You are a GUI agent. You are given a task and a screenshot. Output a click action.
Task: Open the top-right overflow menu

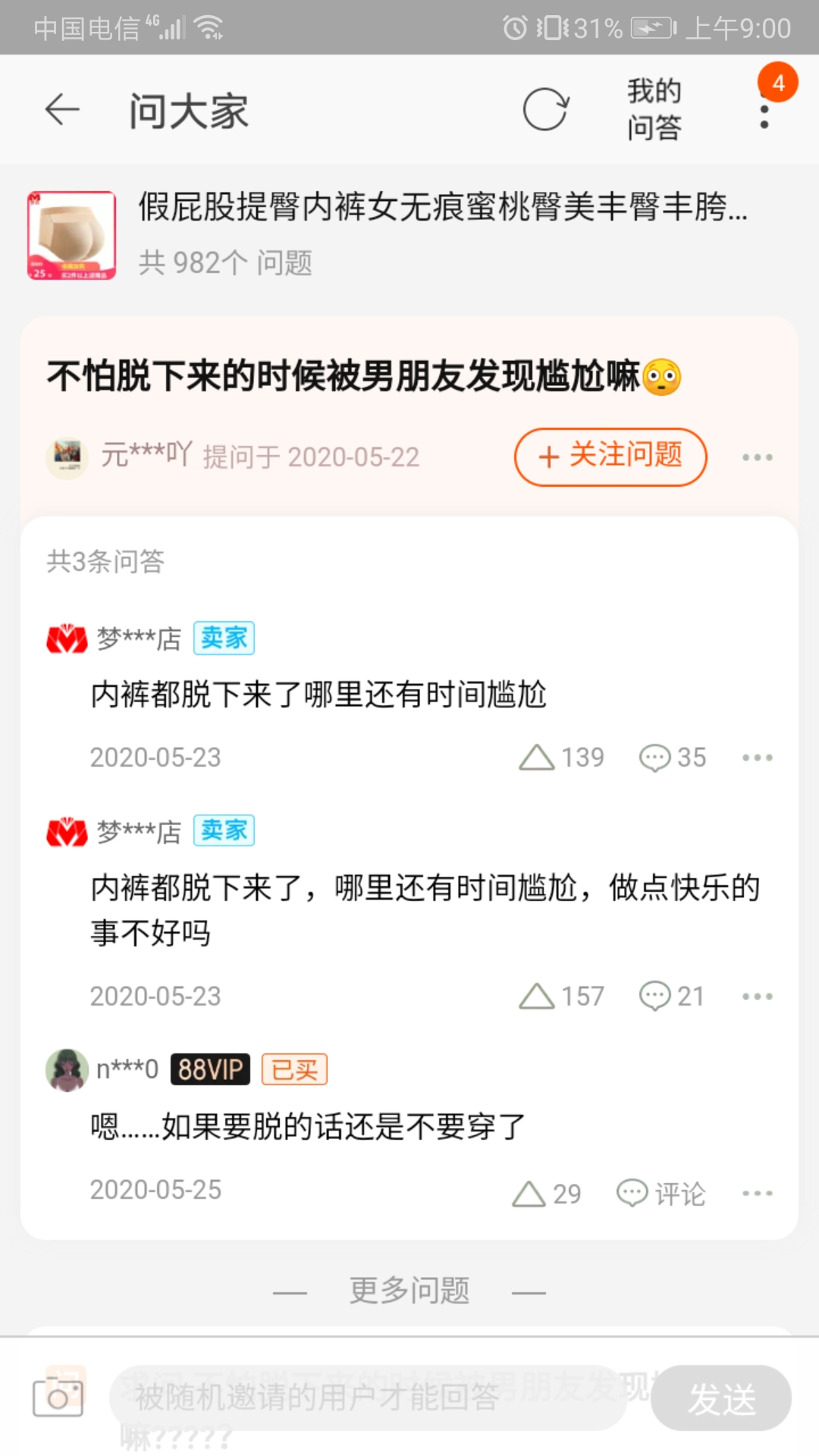click(764, 117)
